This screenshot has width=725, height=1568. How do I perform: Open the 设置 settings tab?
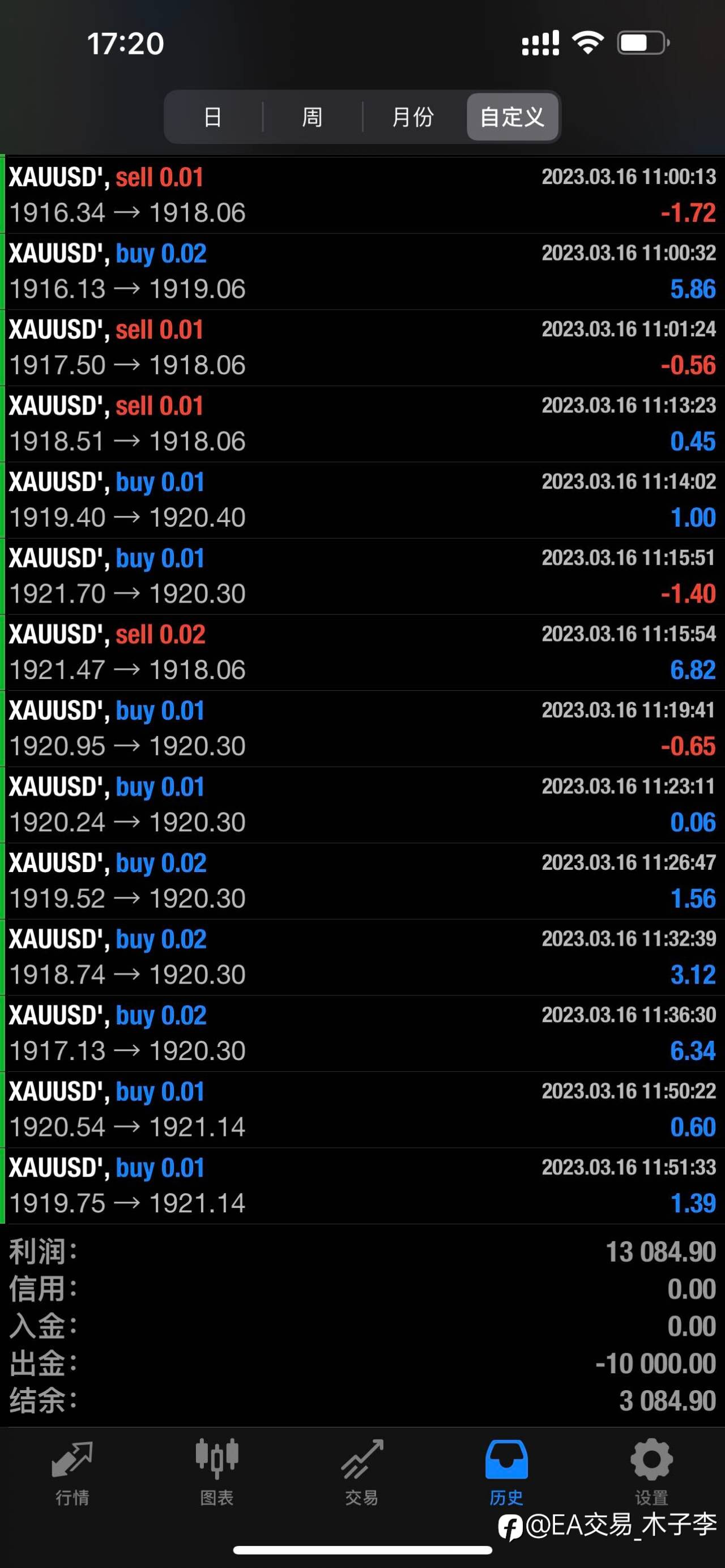tap(651, 1473)
